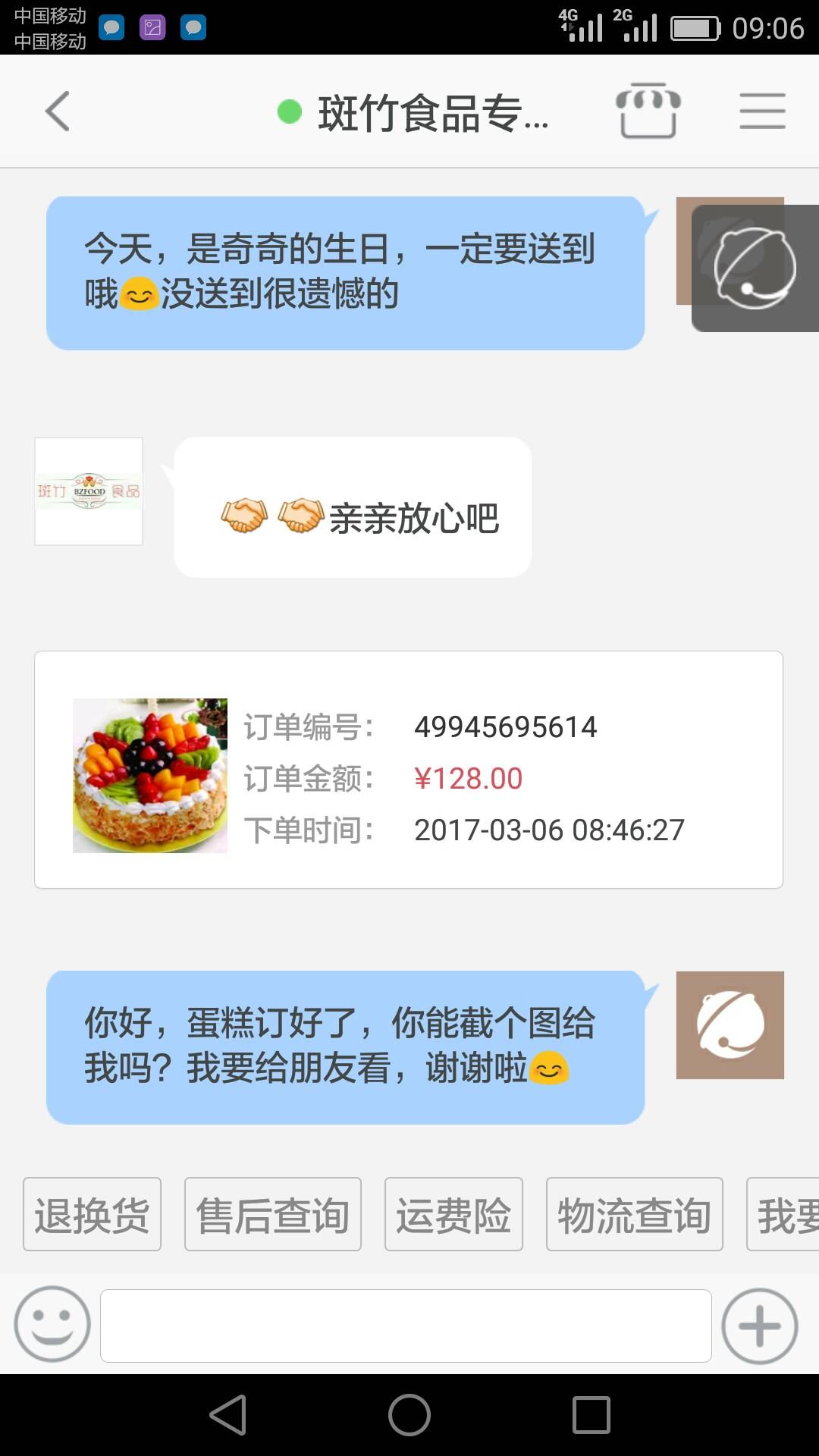Open the top-right hamburger menu
This screenshot has width=819, height=1456.
pyautogui.click(x=762, y=111)
